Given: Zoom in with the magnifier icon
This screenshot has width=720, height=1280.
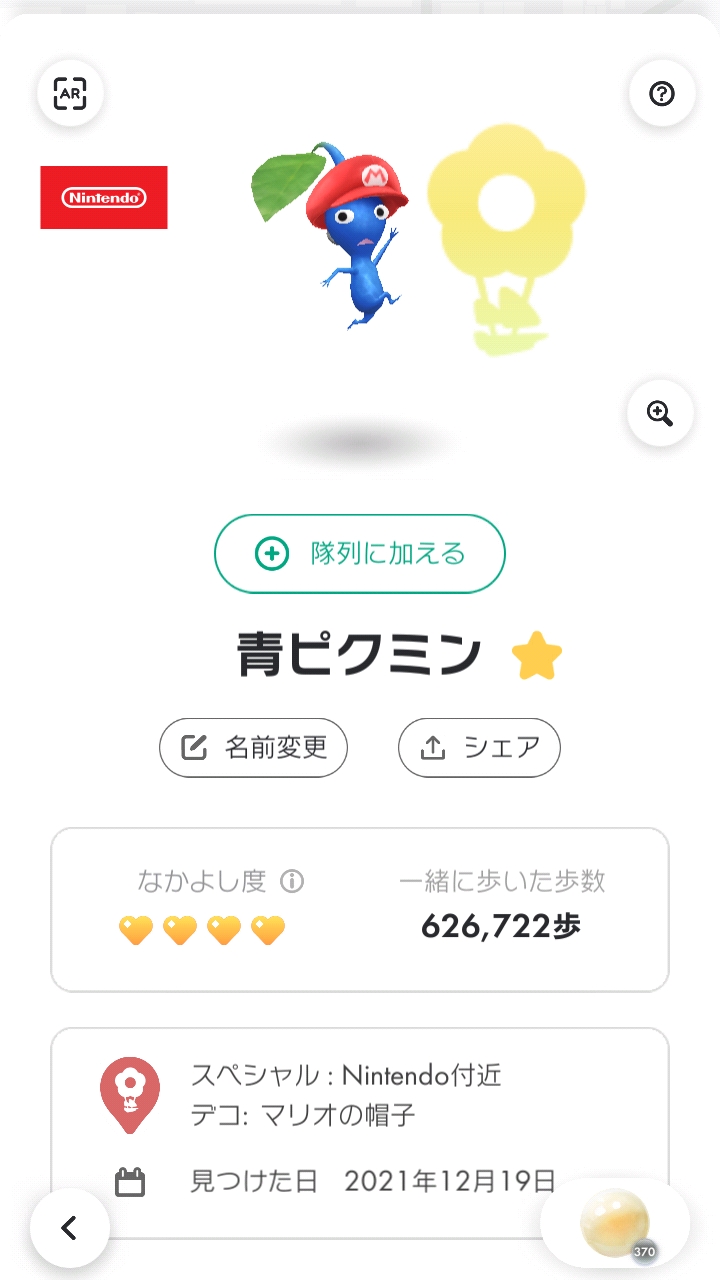Looking at the screenshot, I should [660, 413].
